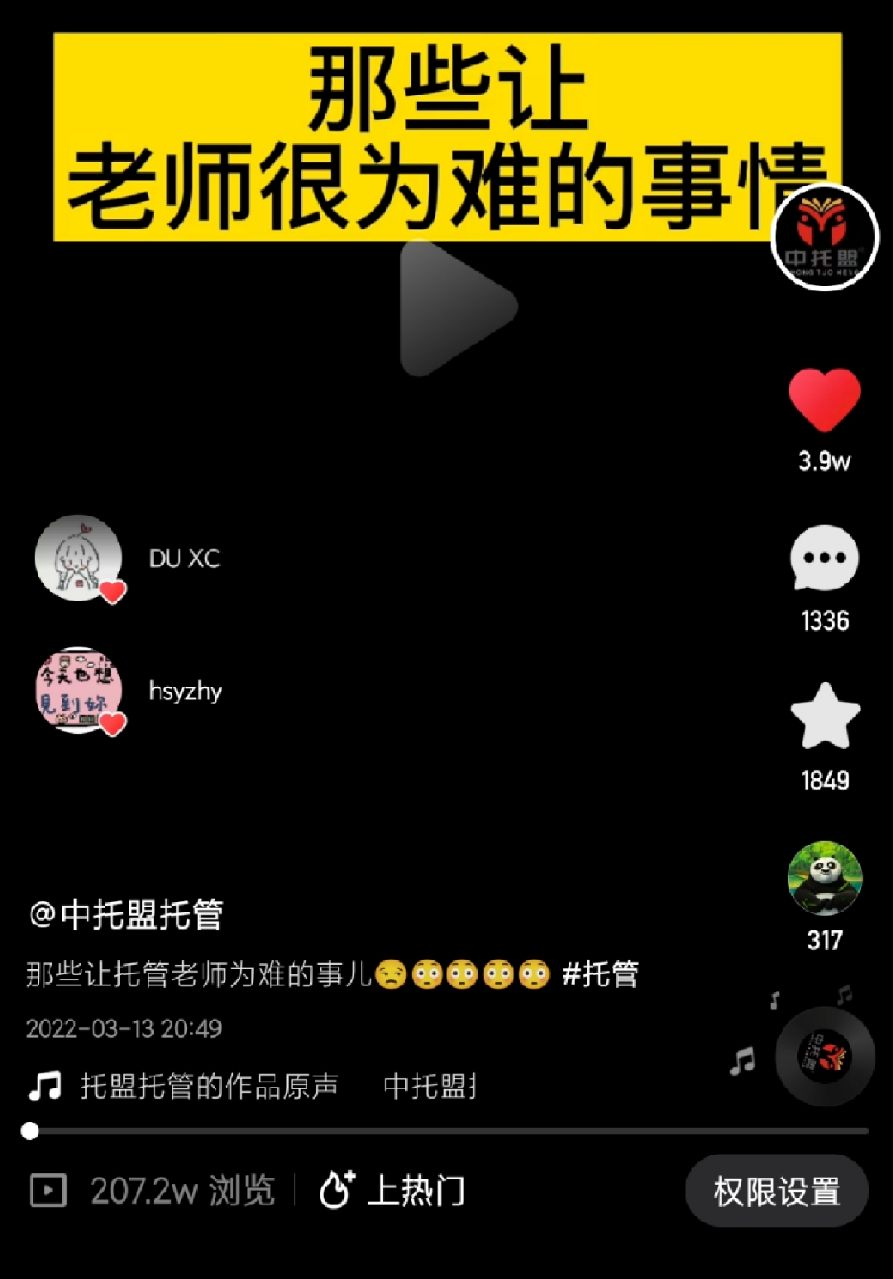This screenshot has width=893, height=1279.
Task: Like this video with the heart
Action: [824, 401]
